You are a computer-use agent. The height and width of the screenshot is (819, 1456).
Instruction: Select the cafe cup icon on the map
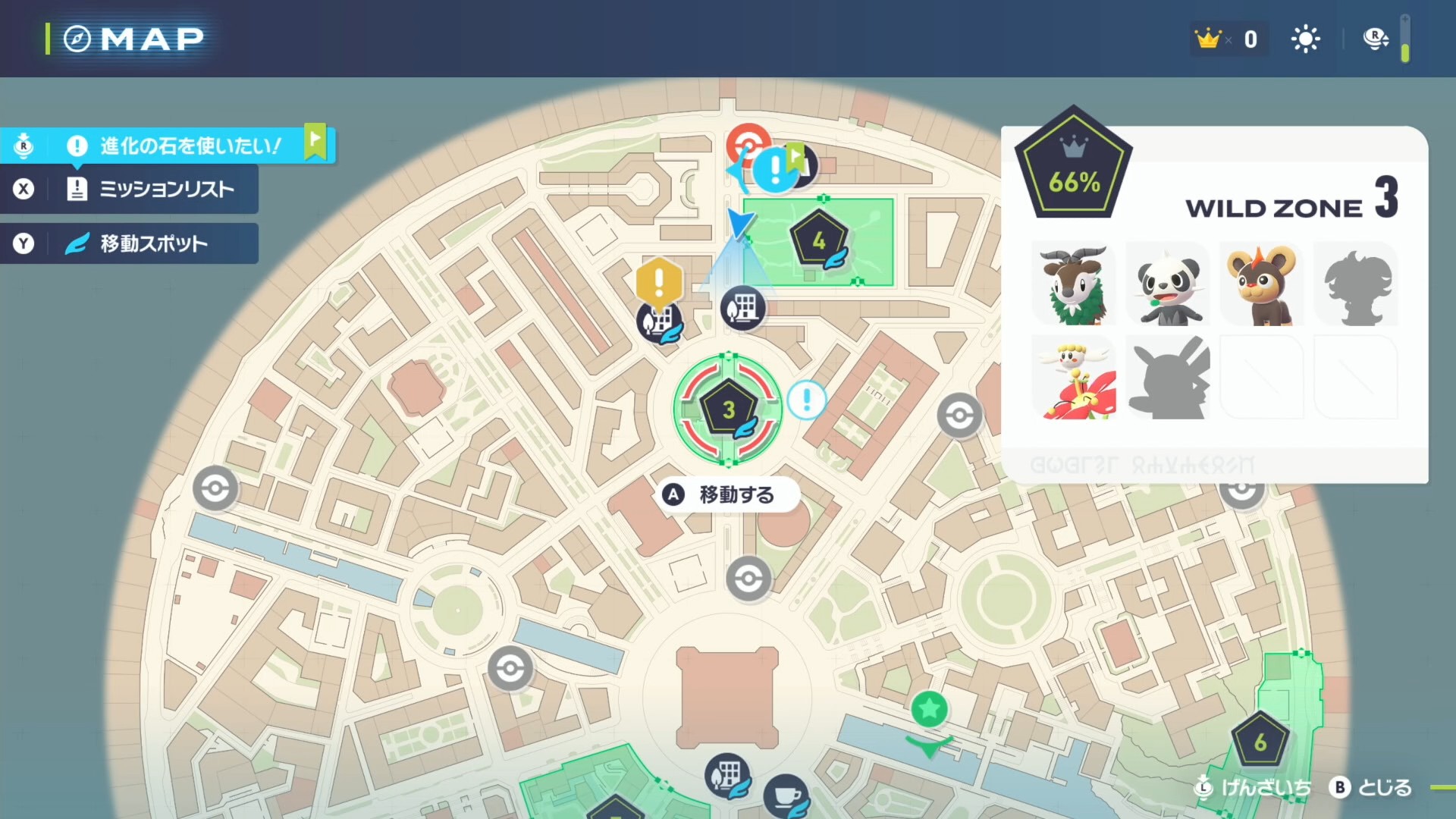tap(786, 795)
